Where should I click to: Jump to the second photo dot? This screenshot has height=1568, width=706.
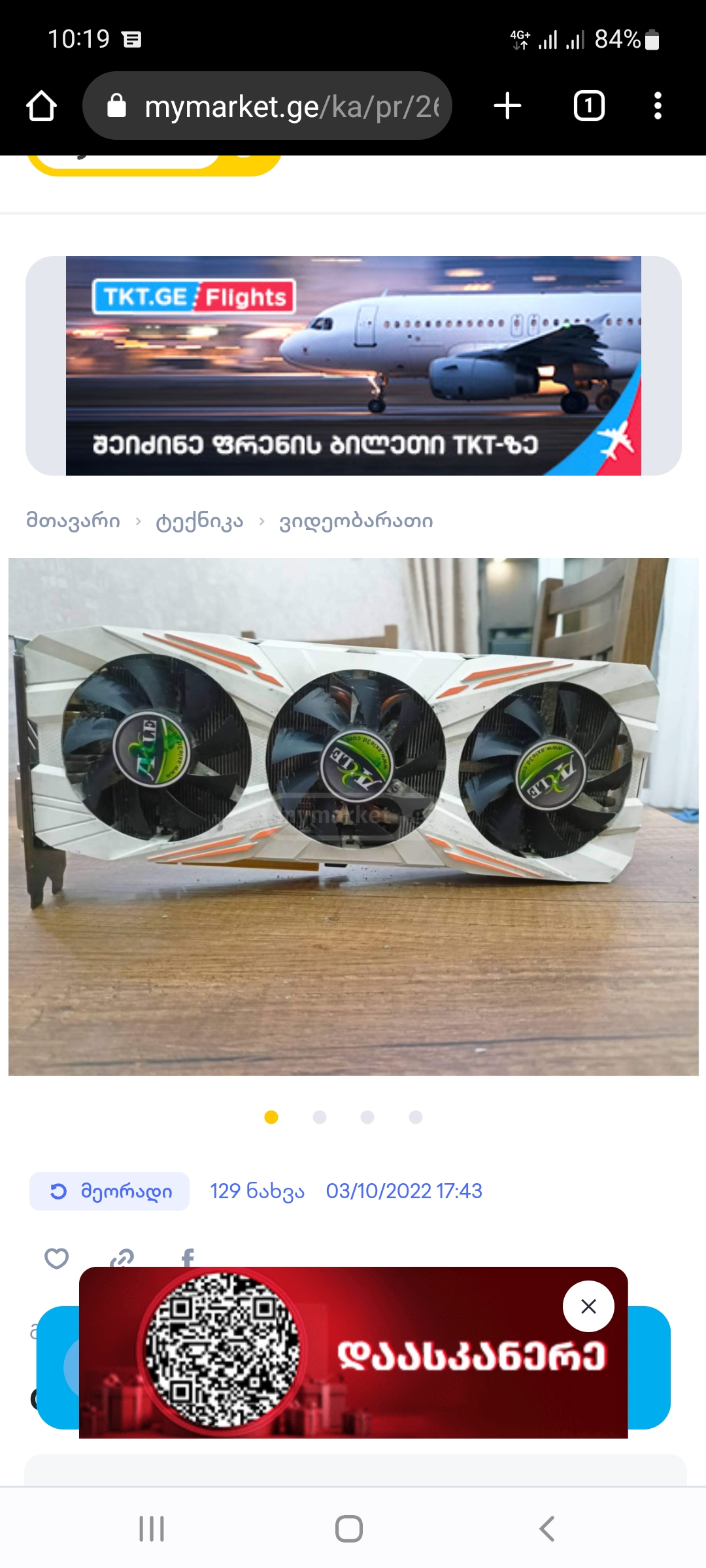tap(320, 1117)
